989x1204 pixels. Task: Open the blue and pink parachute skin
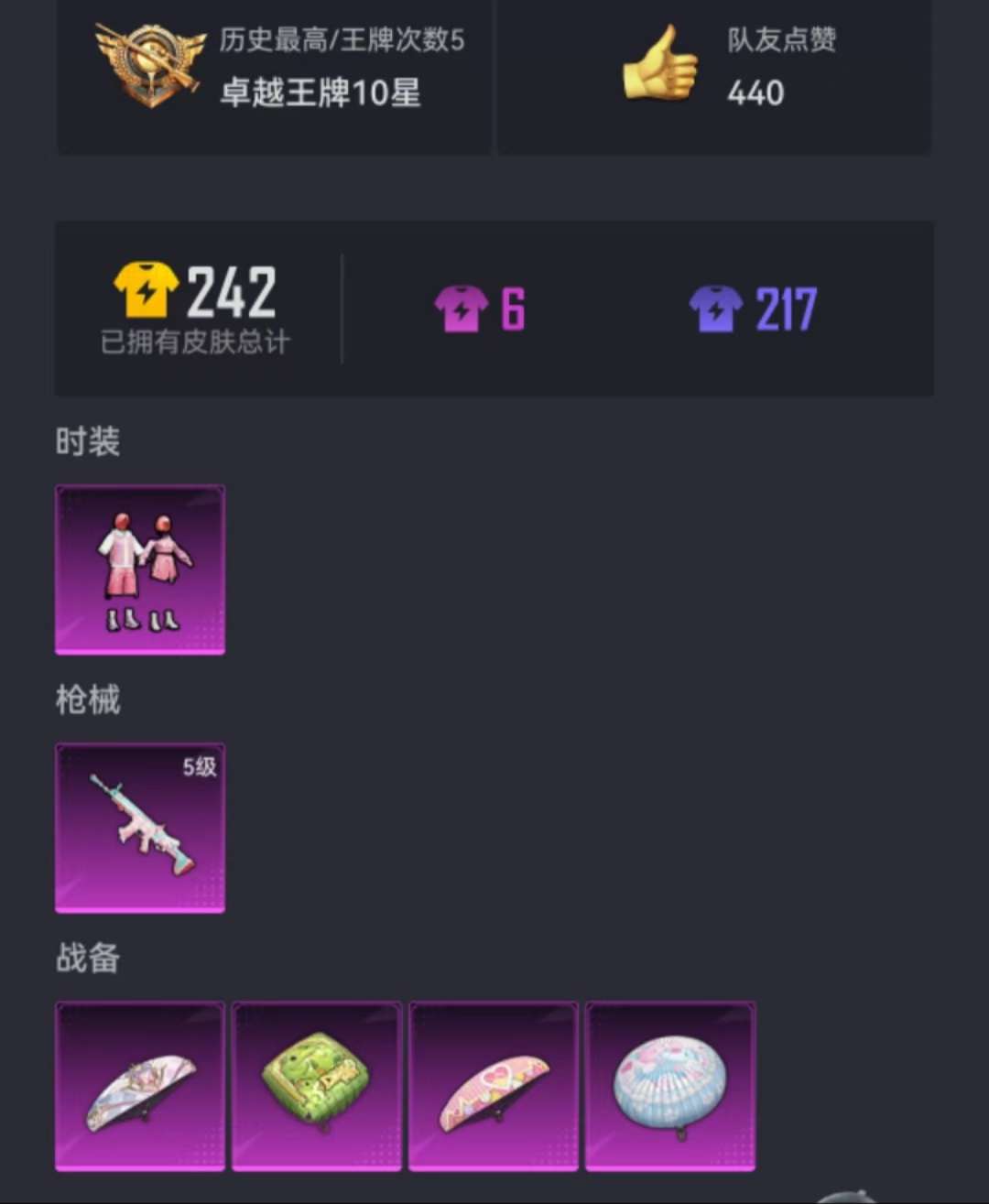(x=670, y=1086)
